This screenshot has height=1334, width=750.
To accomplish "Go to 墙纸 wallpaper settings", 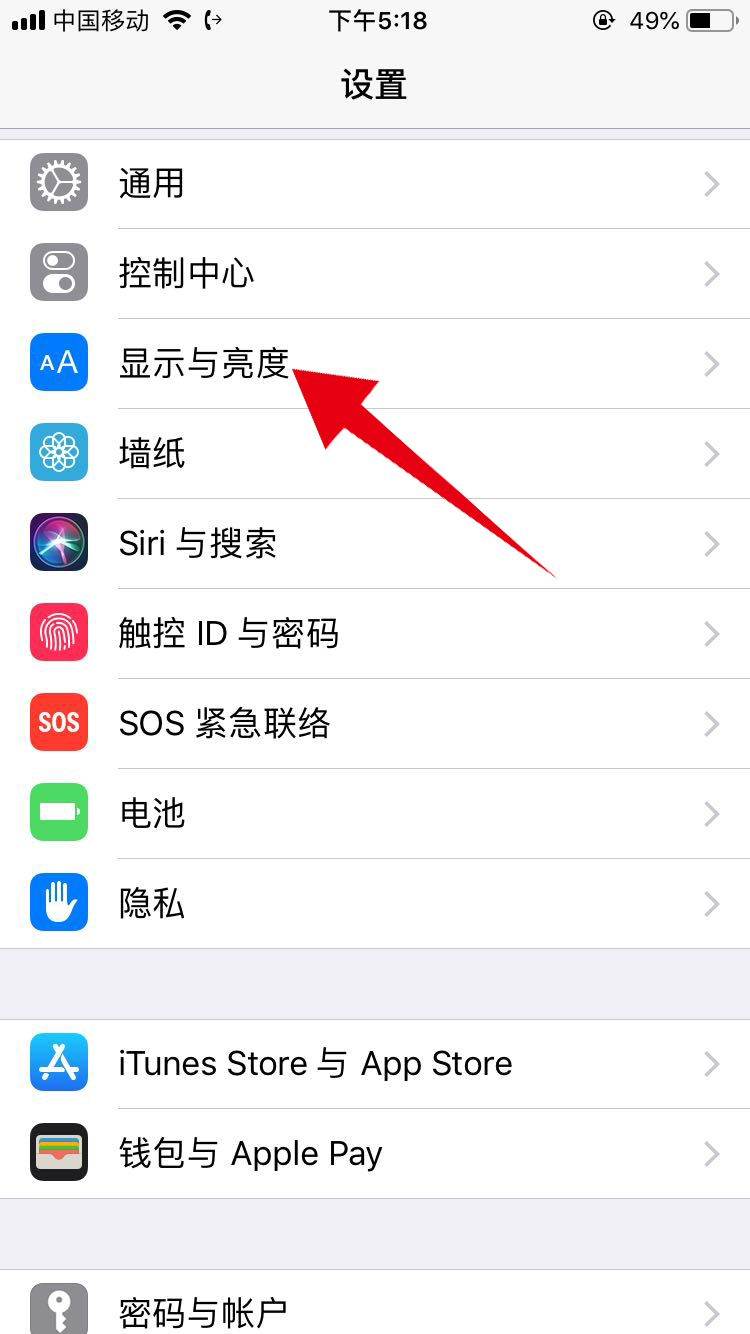I will [x=375, y=454].
